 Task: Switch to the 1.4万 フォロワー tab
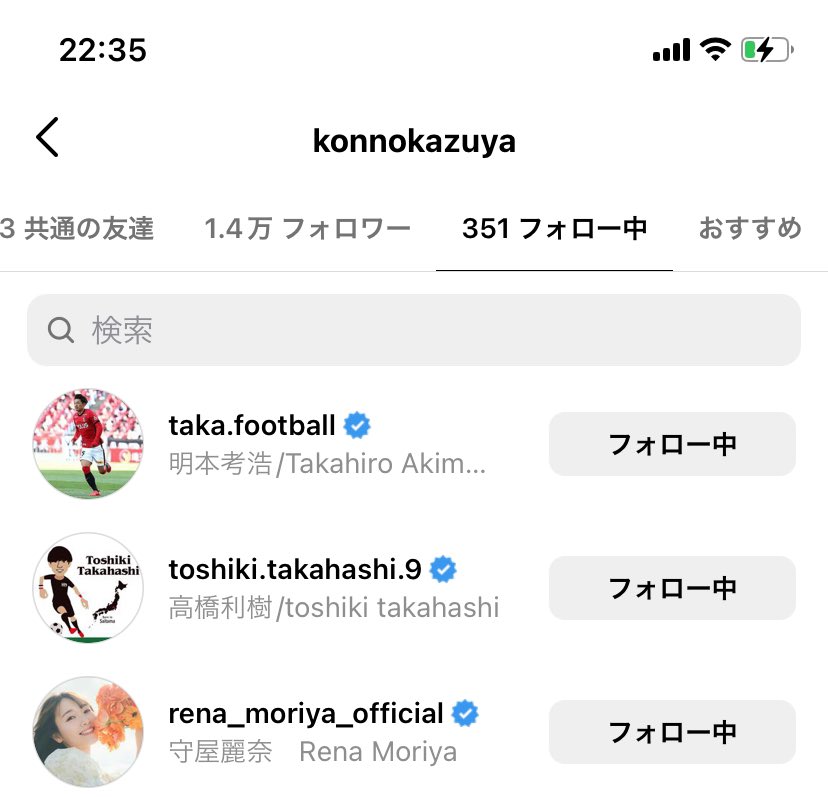point(307,229)
